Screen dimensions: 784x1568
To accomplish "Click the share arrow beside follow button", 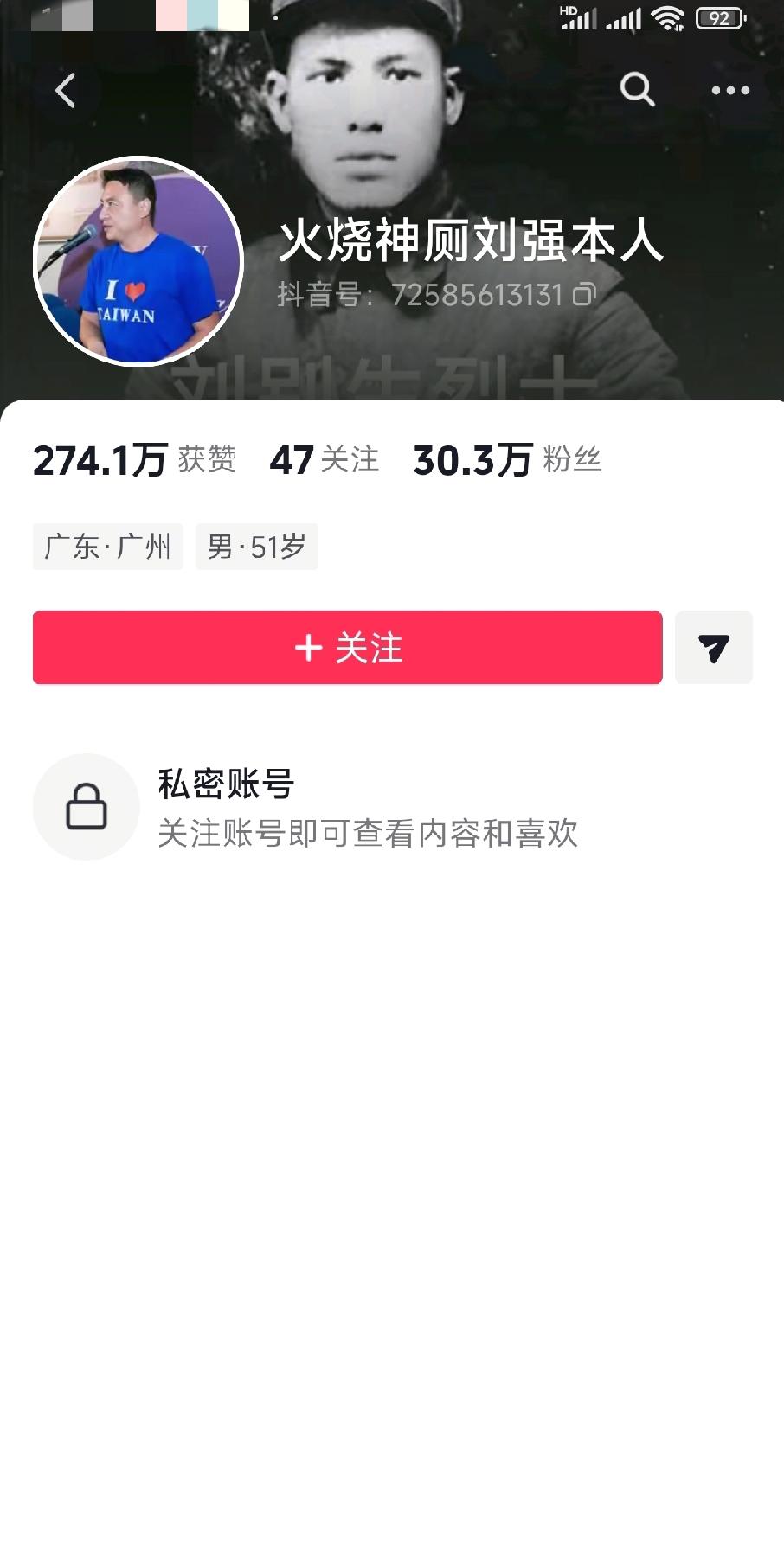I will [713, 647].
